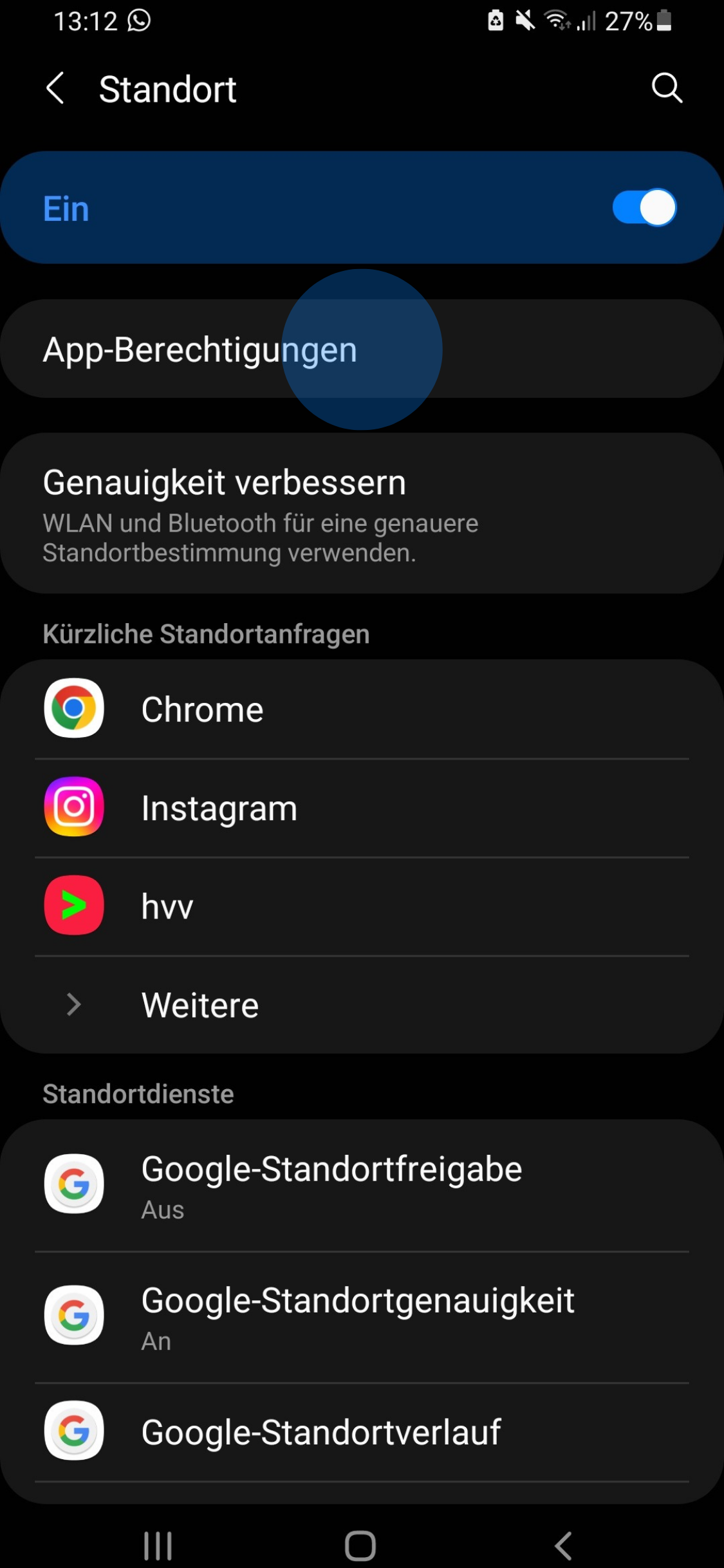Show recent apps from the navigation bar
Image resolution: width=724 pixels, height=1568 pixels.
(x=158, y=1545)
